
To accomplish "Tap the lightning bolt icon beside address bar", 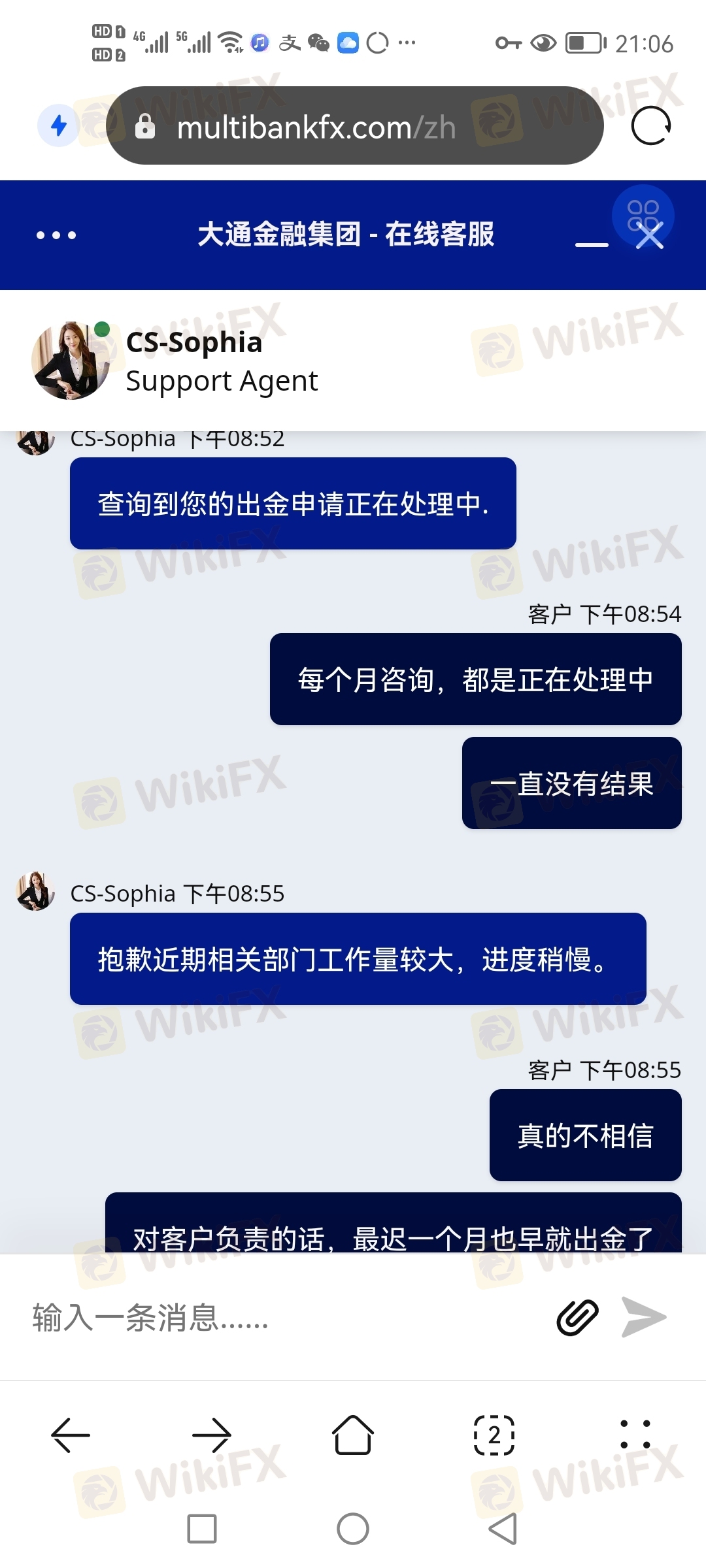I will [59, 125].
